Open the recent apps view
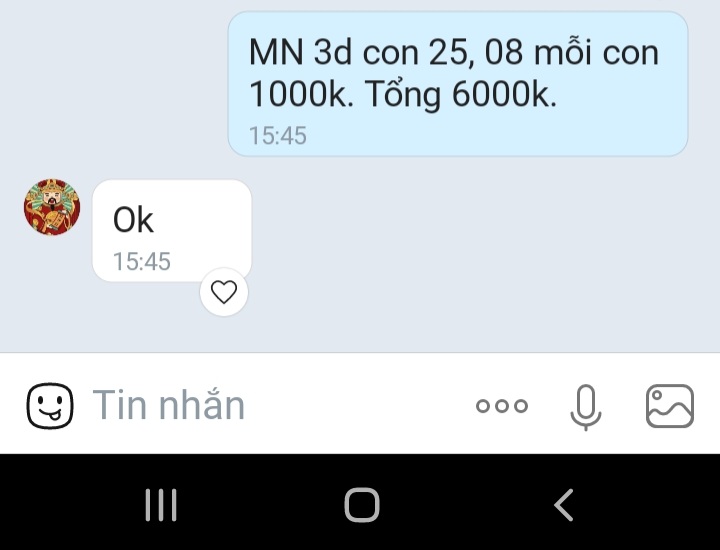Screen dimensions: 720x550 click(161, 505)
